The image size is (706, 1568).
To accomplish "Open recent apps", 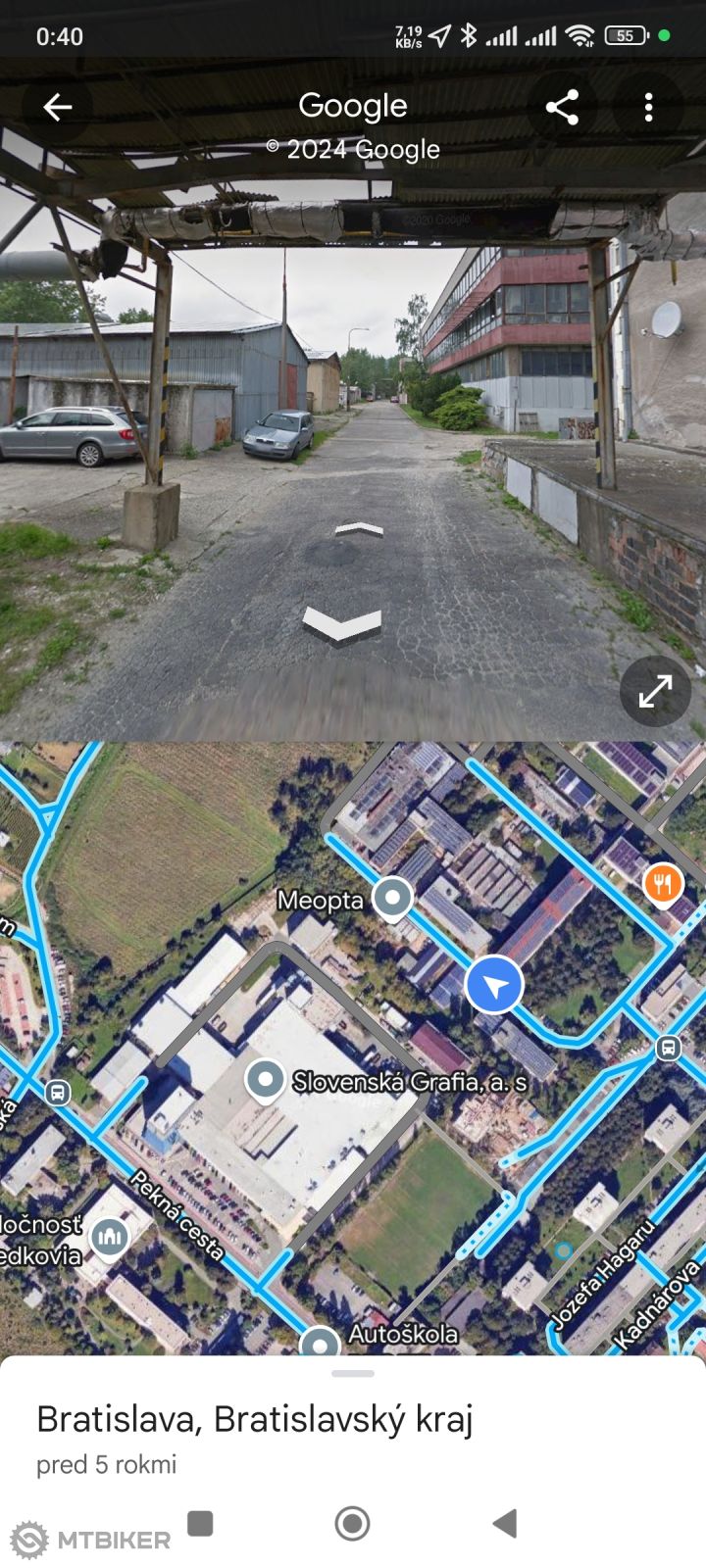I will 201,1523.
